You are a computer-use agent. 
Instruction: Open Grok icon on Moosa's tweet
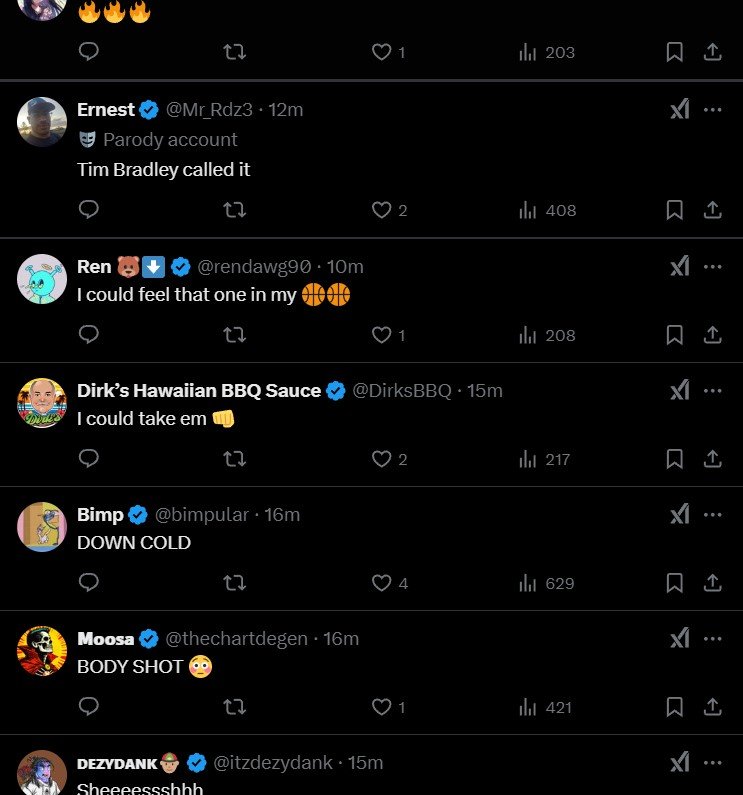680,639
